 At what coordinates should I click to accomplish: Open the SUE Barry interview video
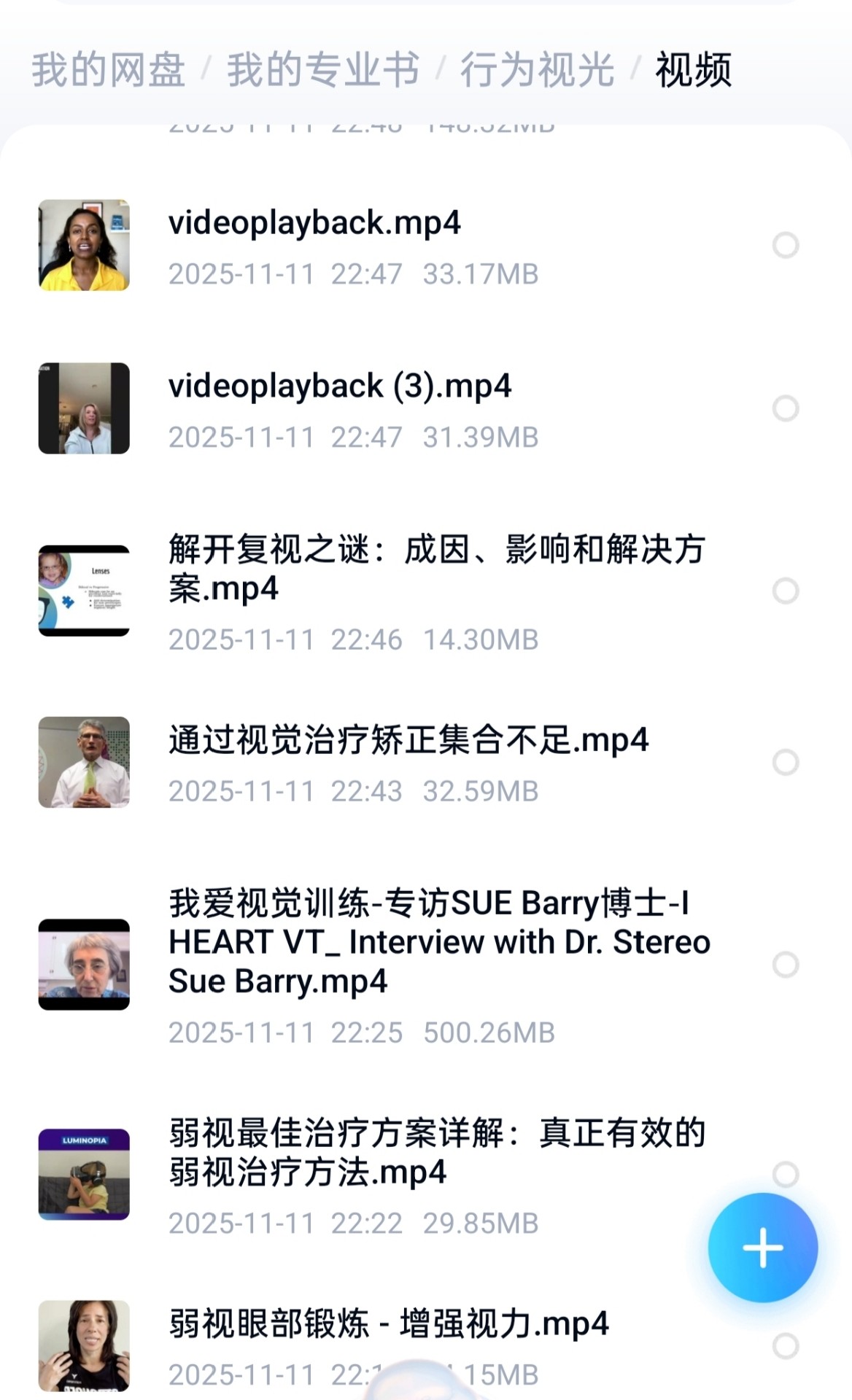coord(438,942)
